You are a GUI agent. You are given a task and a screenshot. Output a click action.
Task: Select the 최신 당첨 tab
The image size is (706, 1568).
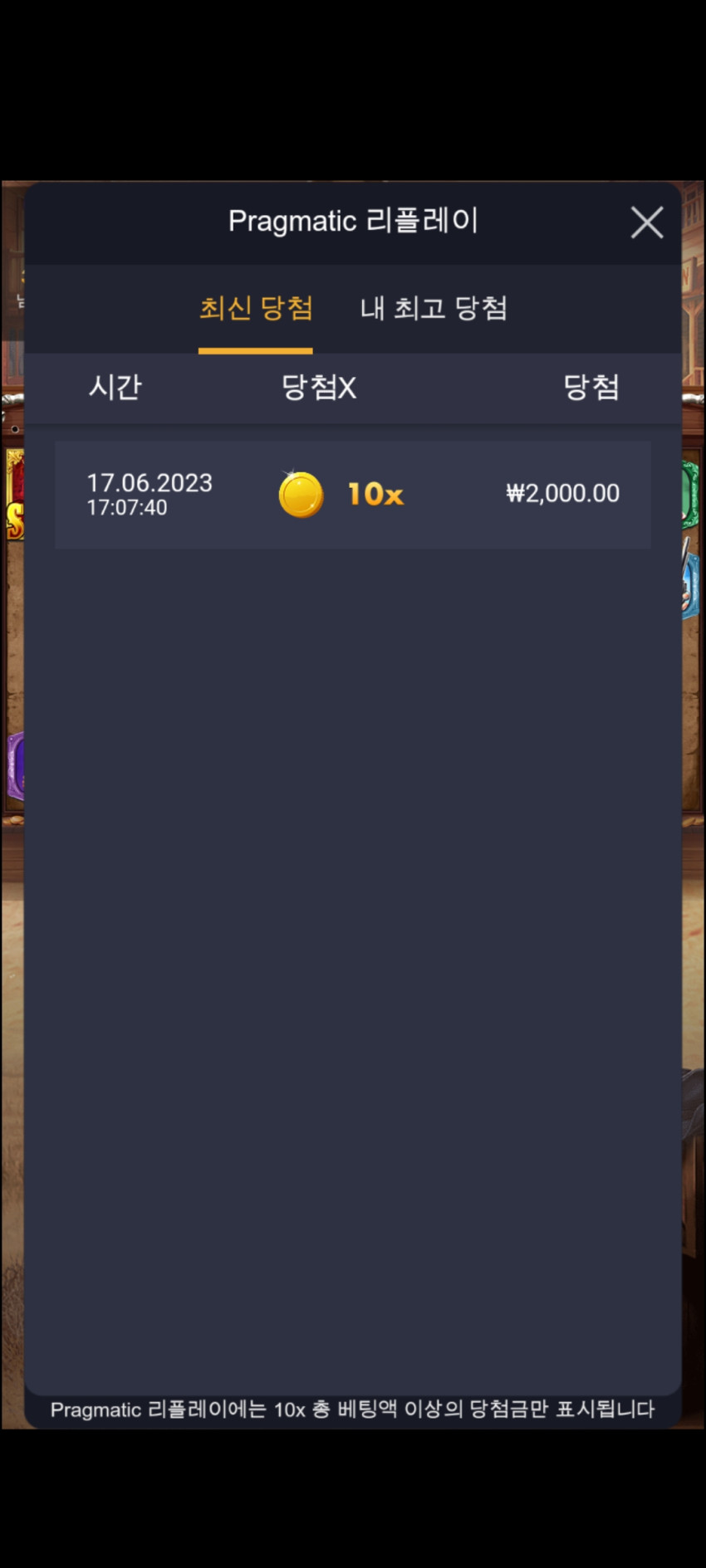(x=256, y=309)
